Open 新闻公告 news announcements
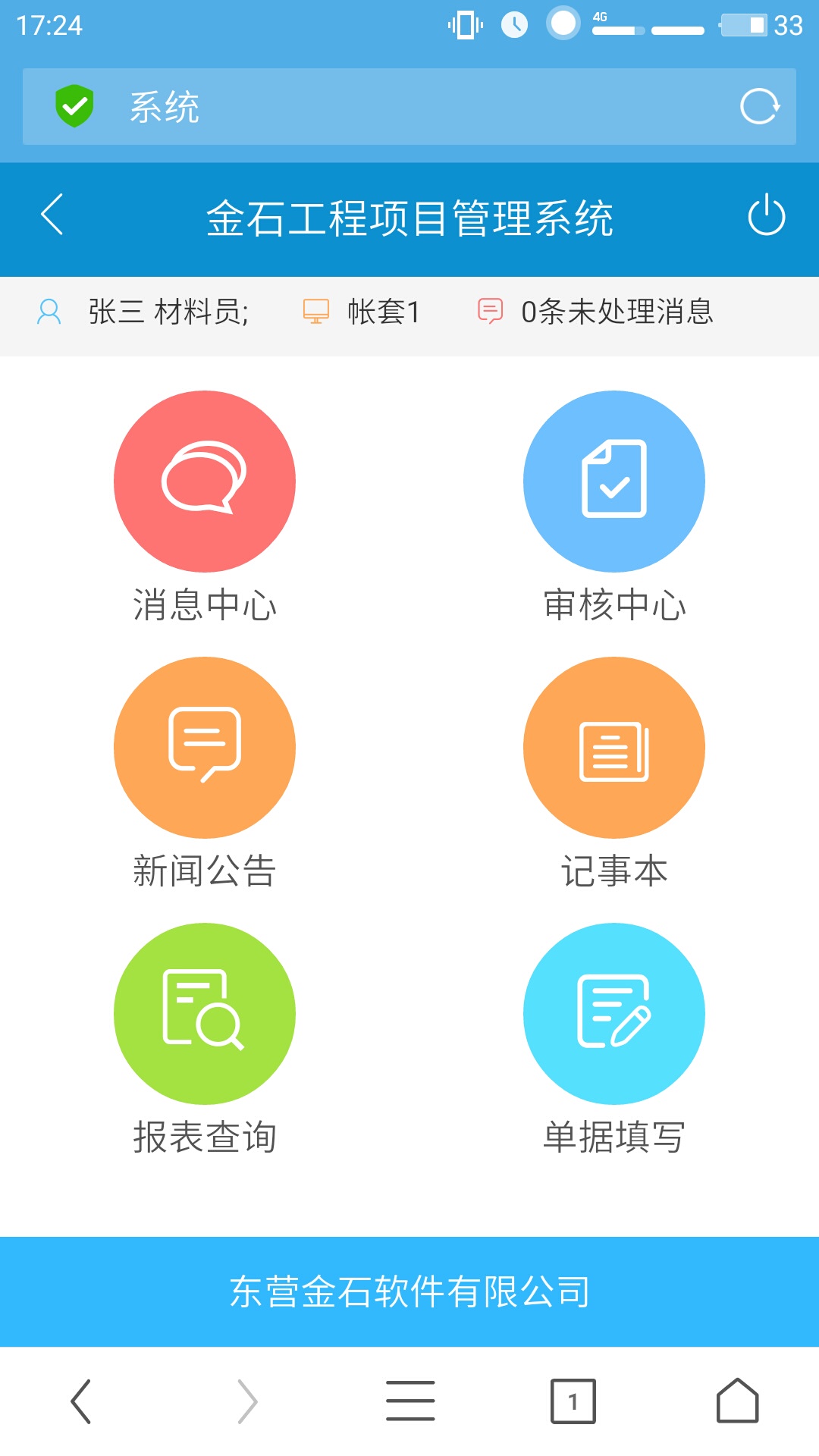The height and width of the screenshot is (1456, 819). coord(205,748)
